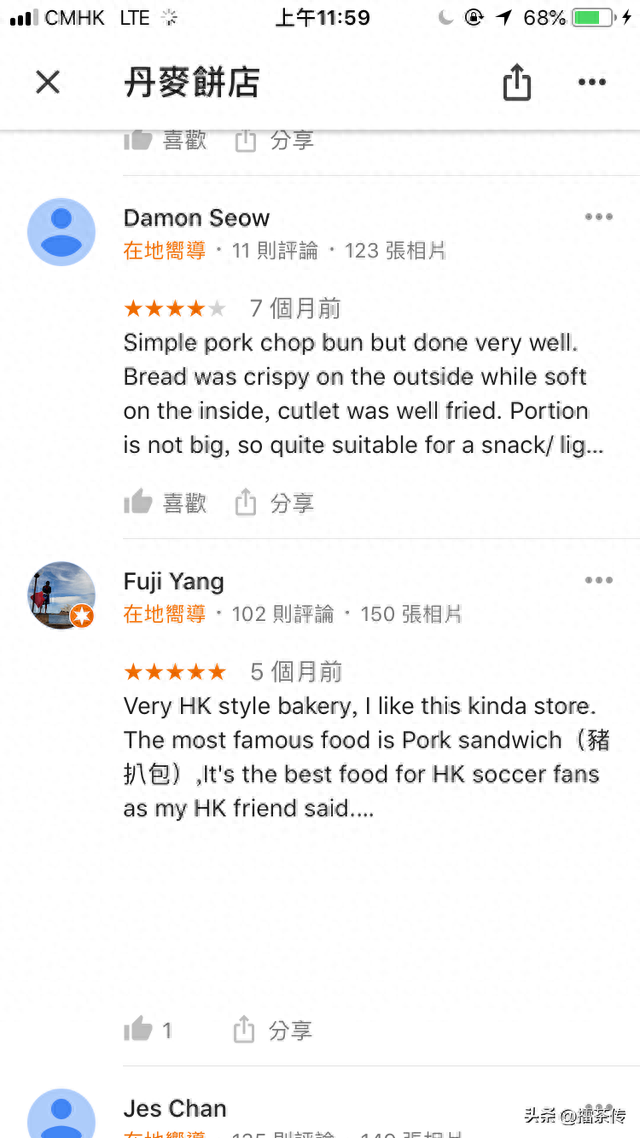Image resolution: width=640 pixels, height=1138 pixels.
Task: Open Damon Seow's reviewer name link
Action: tap(196, 218)
